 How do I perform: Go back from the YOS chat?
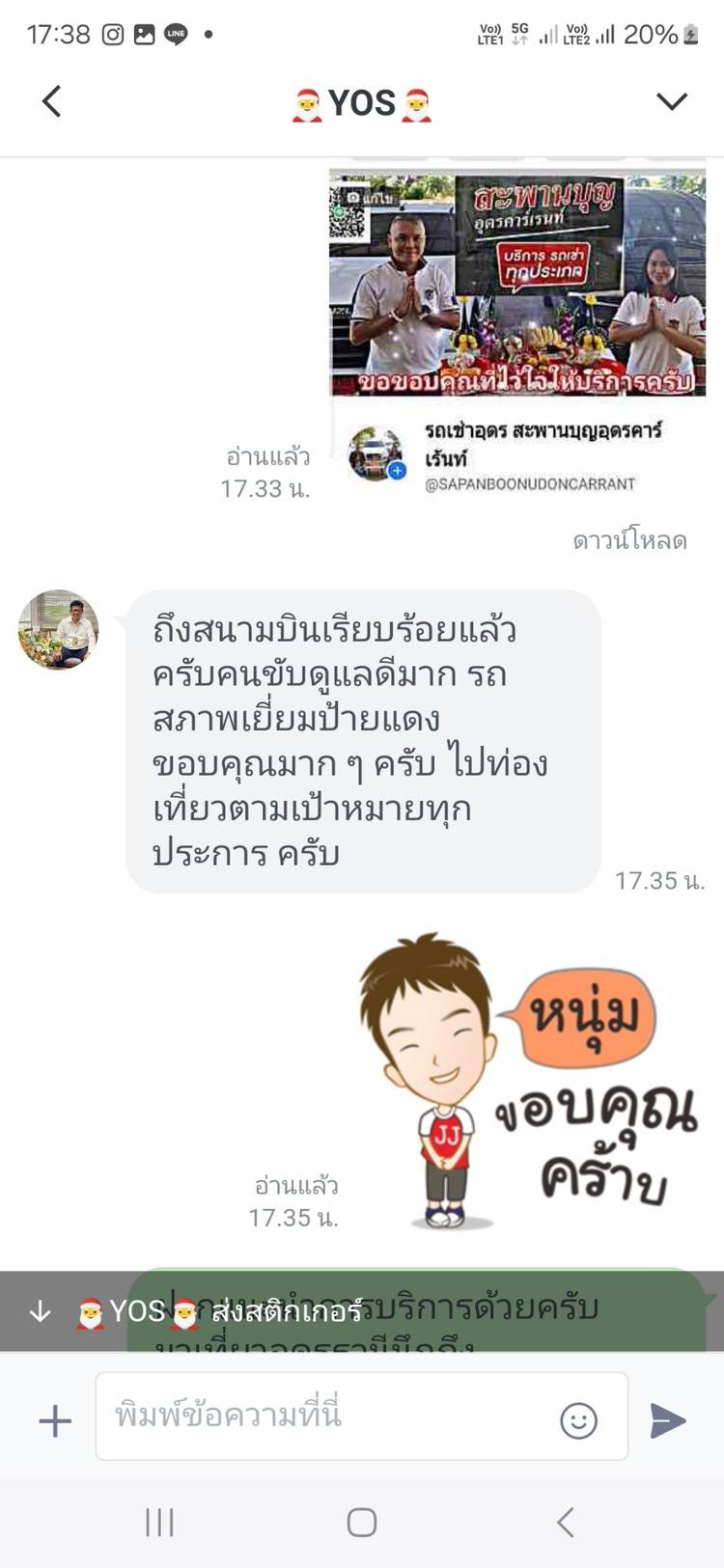52,101
